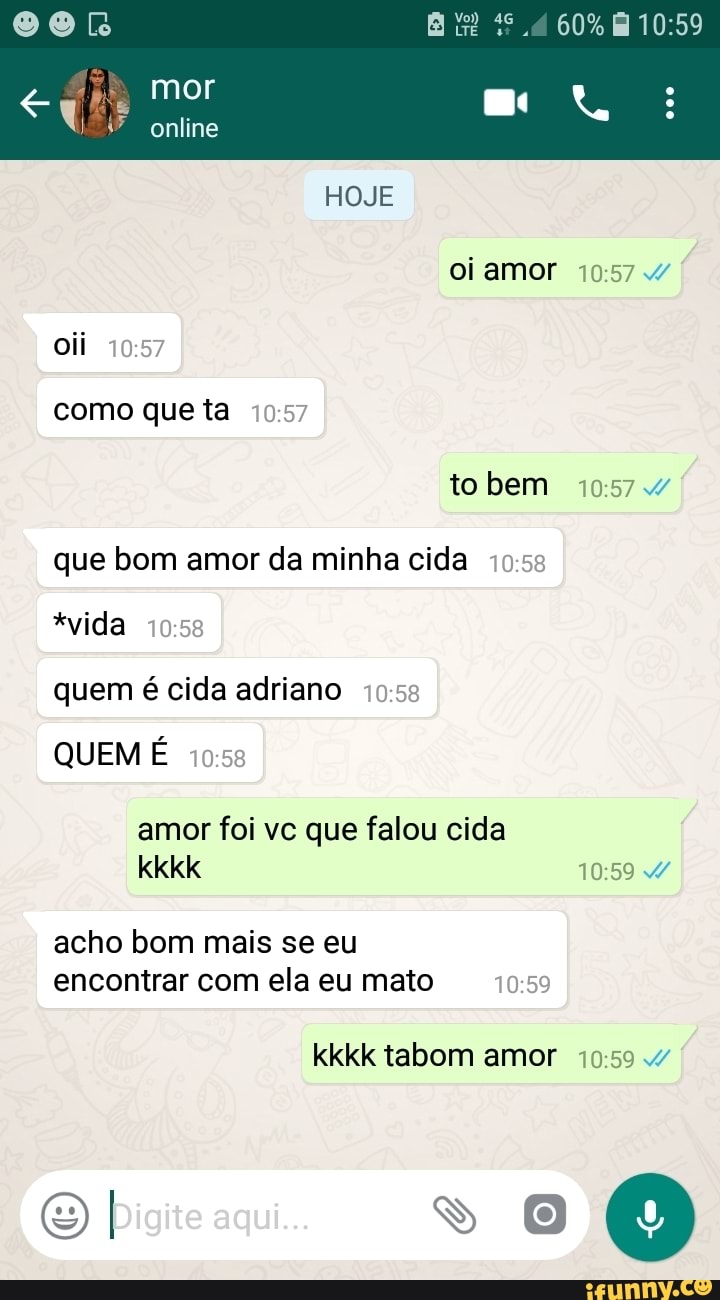Tap the online status text
The image size is (720, 1300).
pyautogui.click(x=184, y=128)
